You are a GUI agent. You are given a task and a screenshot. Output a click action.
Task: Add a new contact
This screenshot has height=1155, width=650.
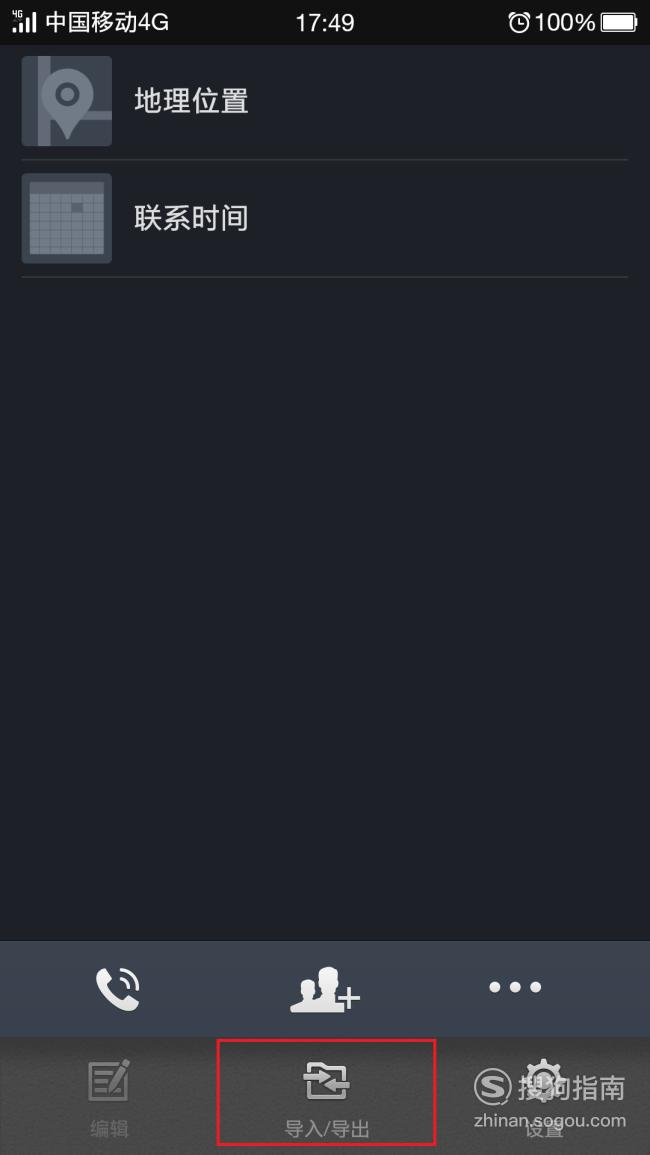[x=324, y=989]
